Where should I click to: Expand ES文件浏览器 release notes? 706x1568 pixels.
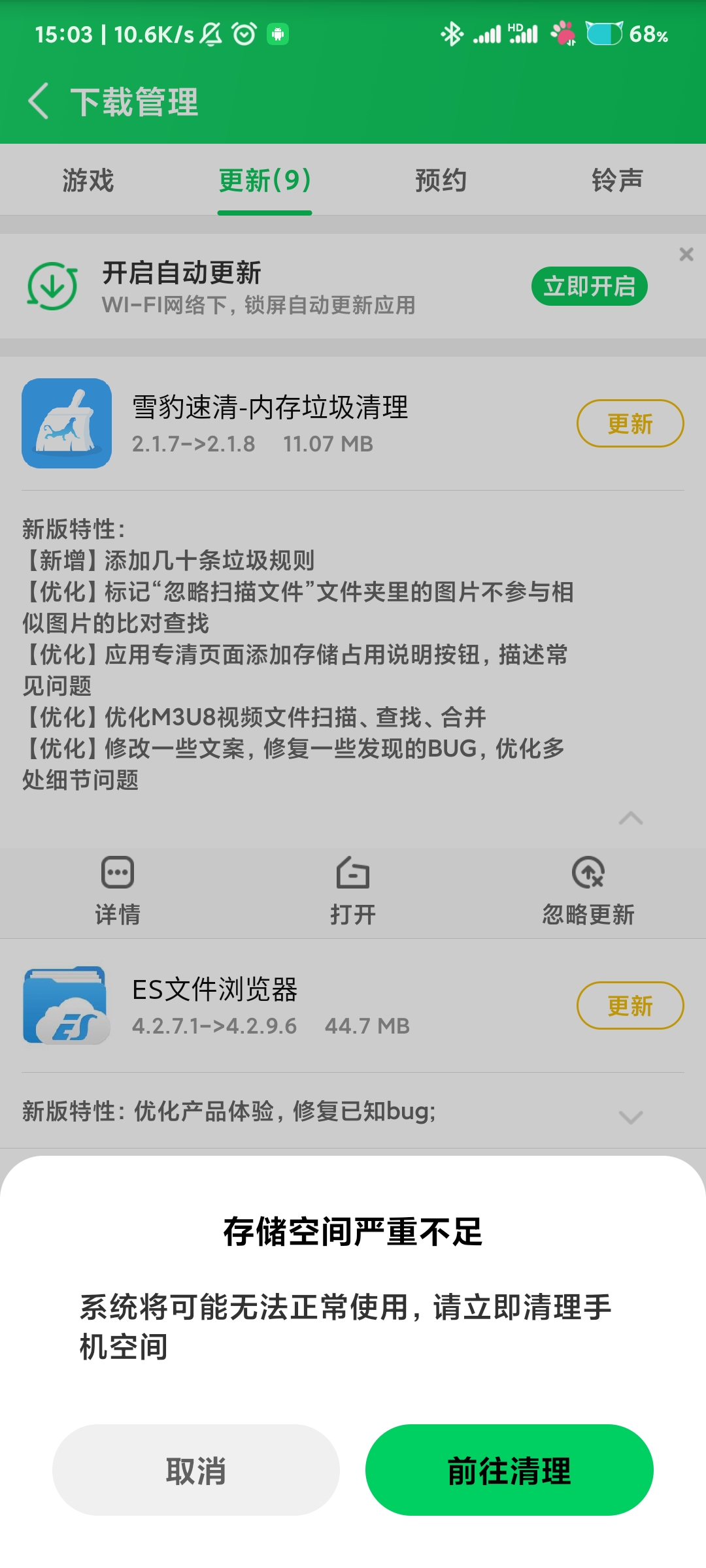click(631, 1117)
